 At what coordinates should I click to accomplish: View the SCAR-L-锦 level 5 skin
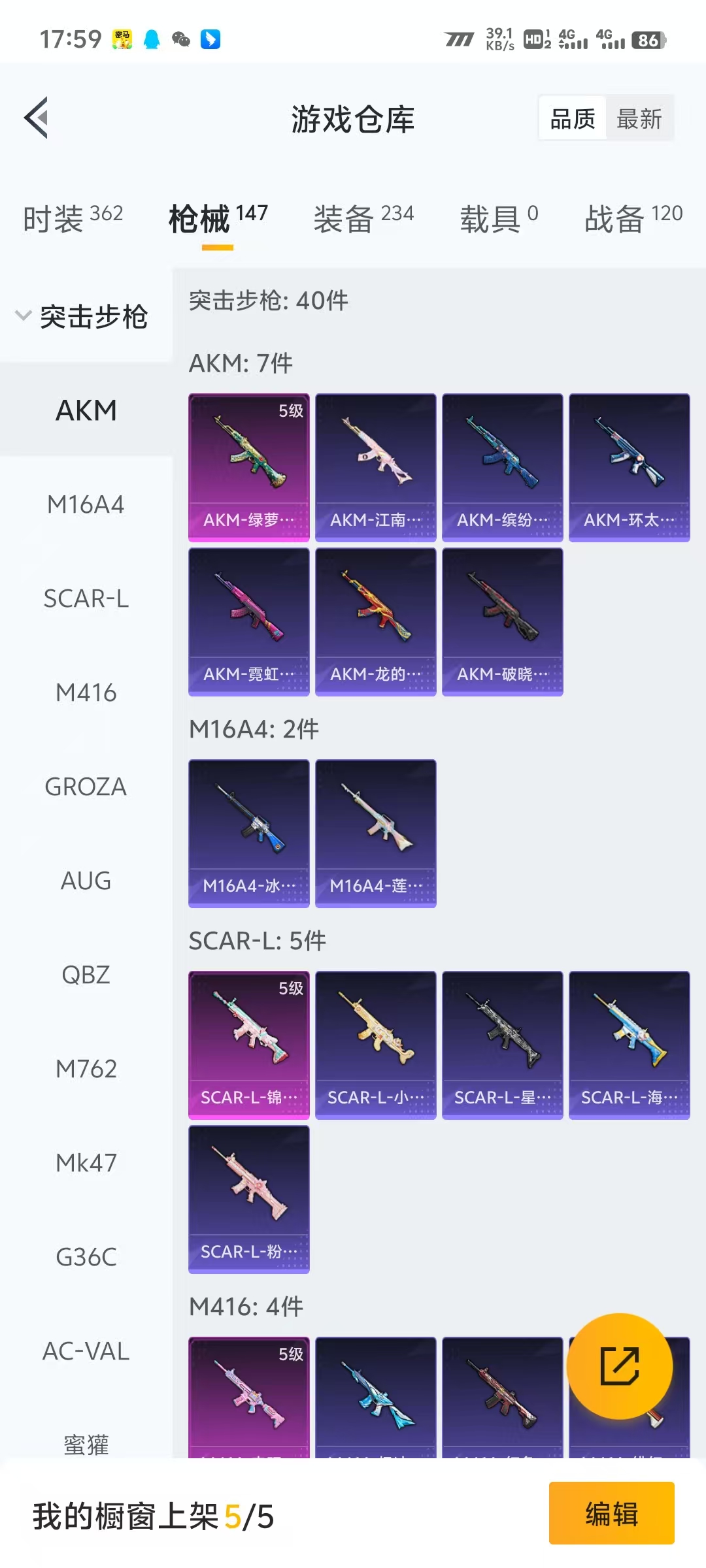coord(249,1045)
